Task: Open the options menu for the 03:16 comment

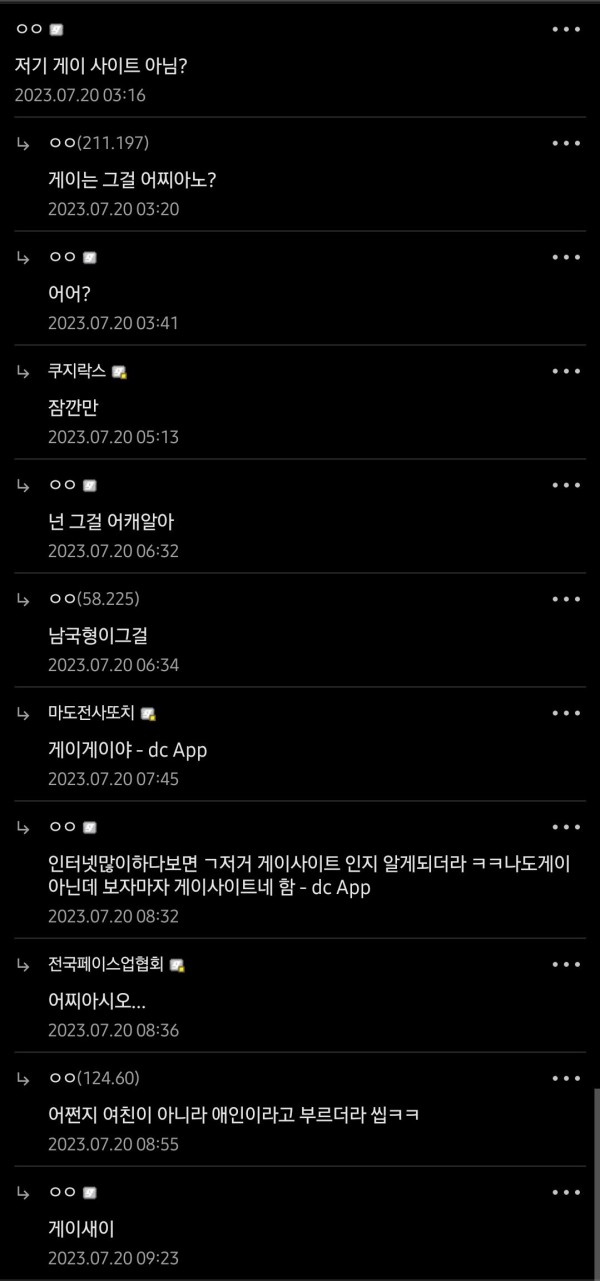Action: click(566, 29)
